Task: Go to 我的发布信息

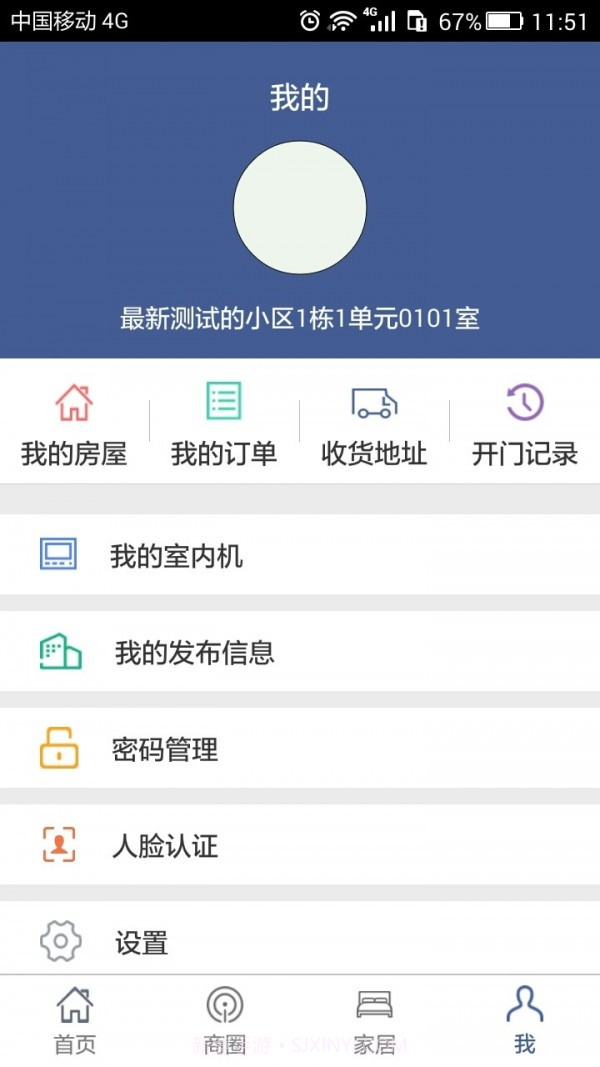Action: point(300,652)
